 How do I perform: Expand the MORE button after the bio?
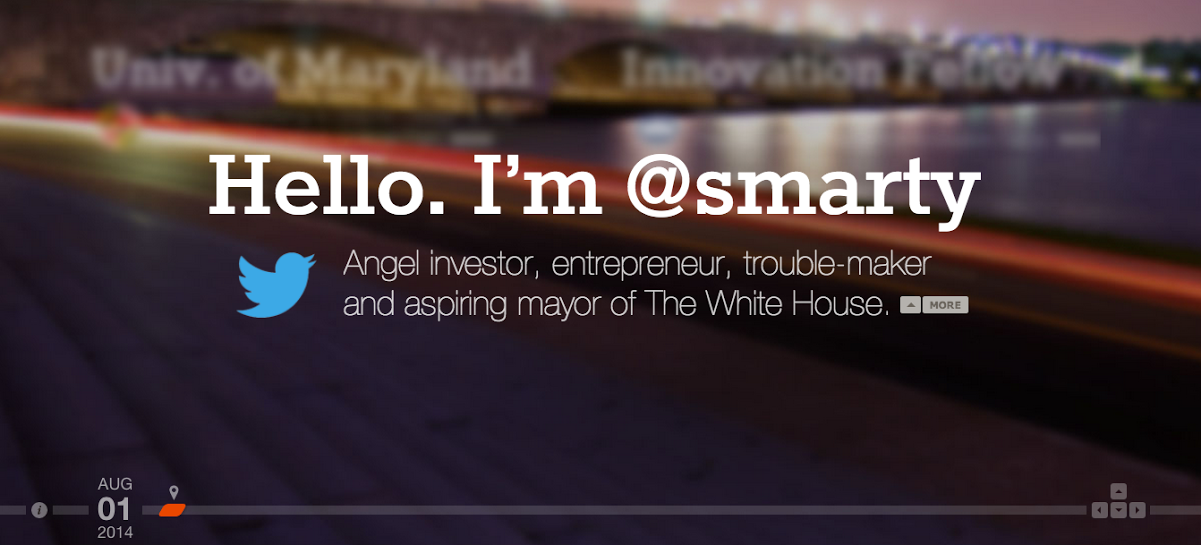pos(934,305)
